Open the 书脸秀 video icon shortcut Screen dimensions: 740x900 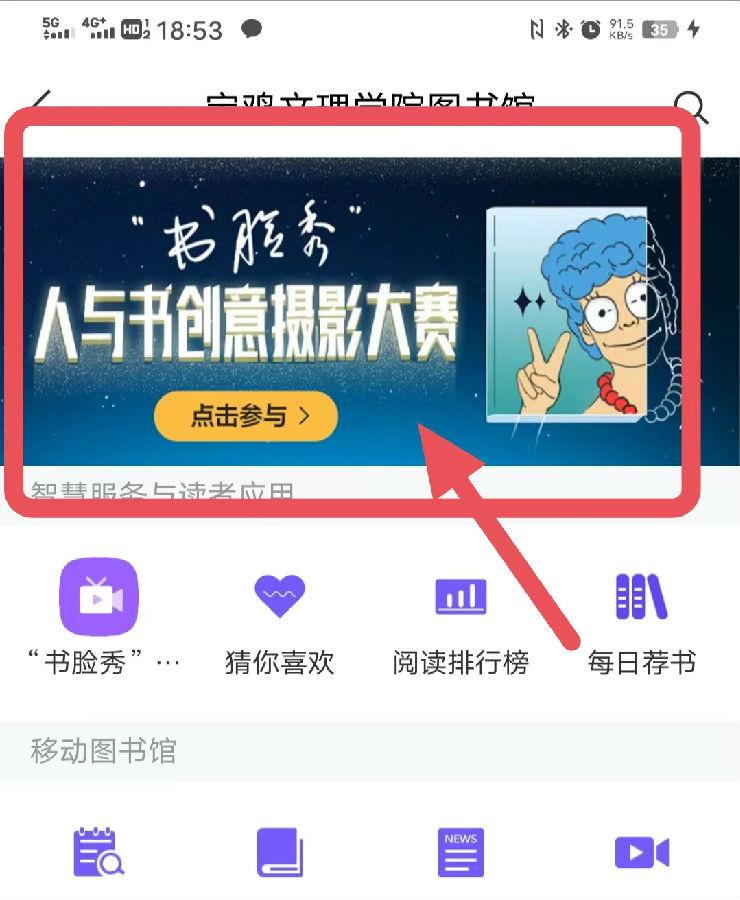[x=99, y=598]
